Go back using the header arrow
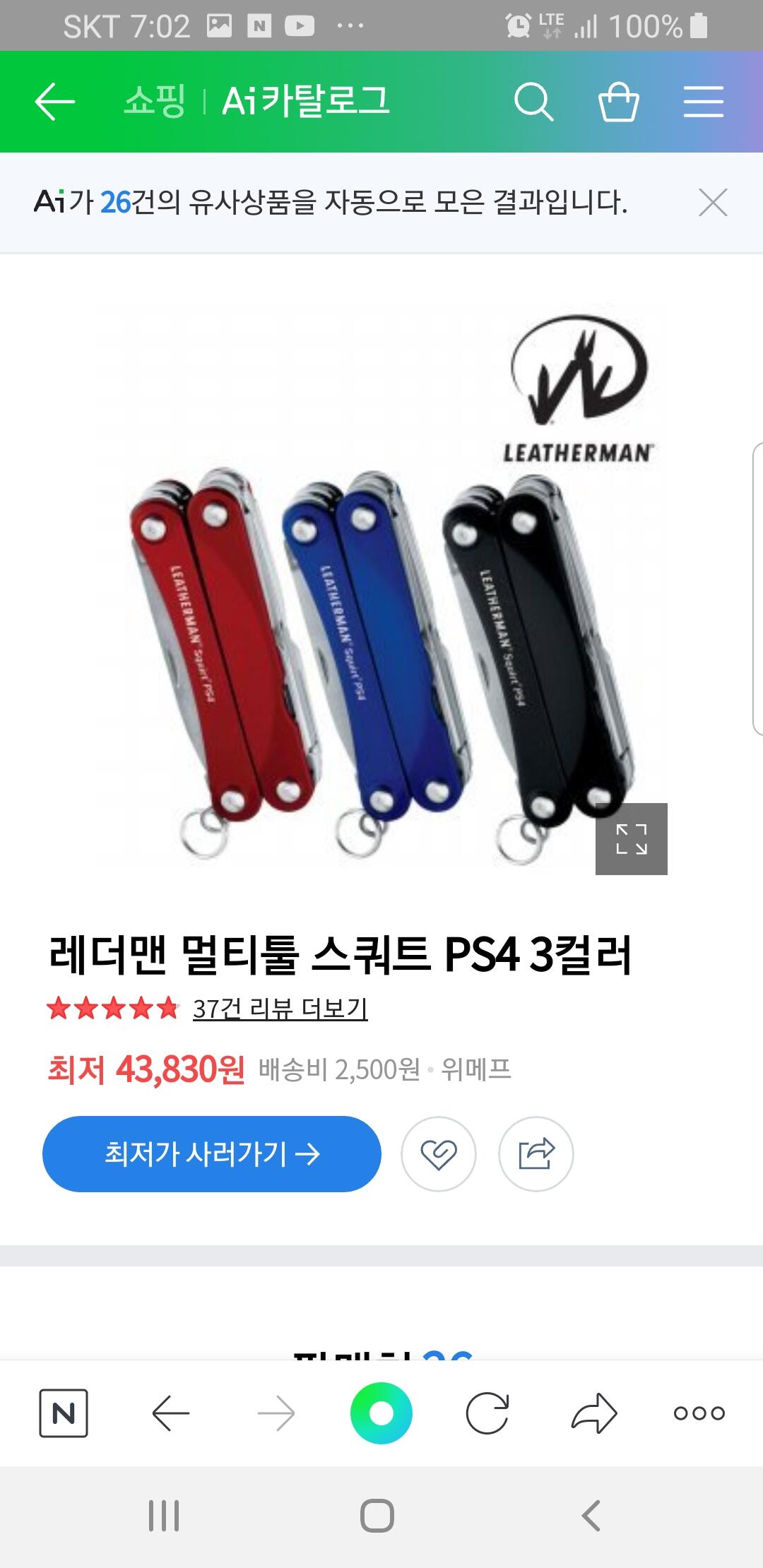 (x=55, y=102)
